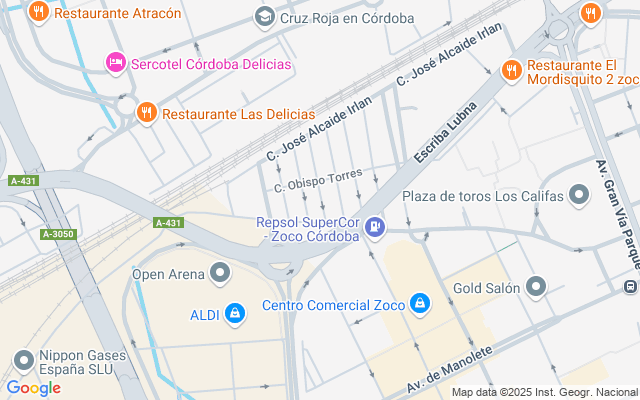Open the ALDI shopping pin
Screen dimensions: 640x400
[235, 315]
